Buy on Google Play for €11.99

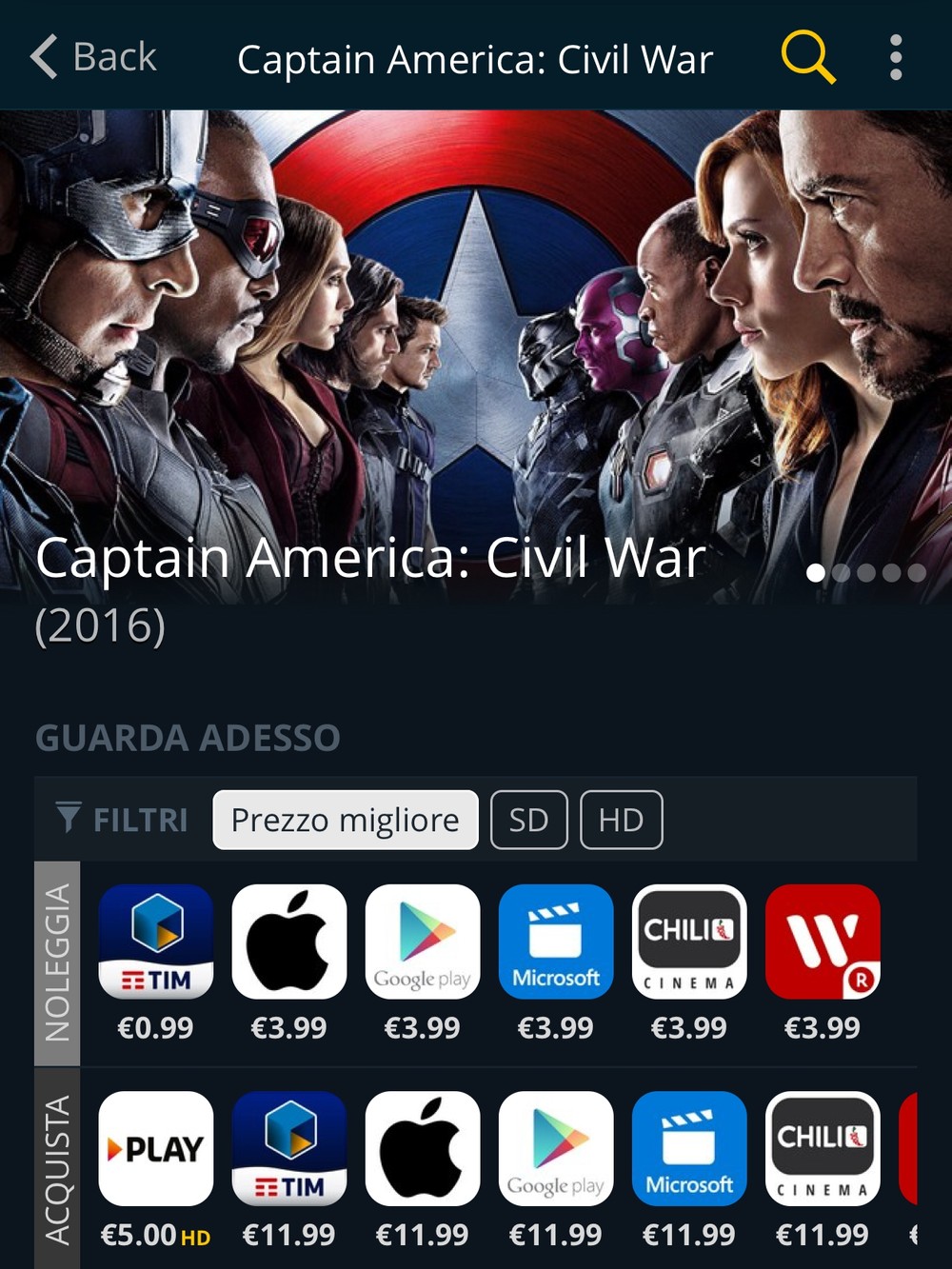556,1149
